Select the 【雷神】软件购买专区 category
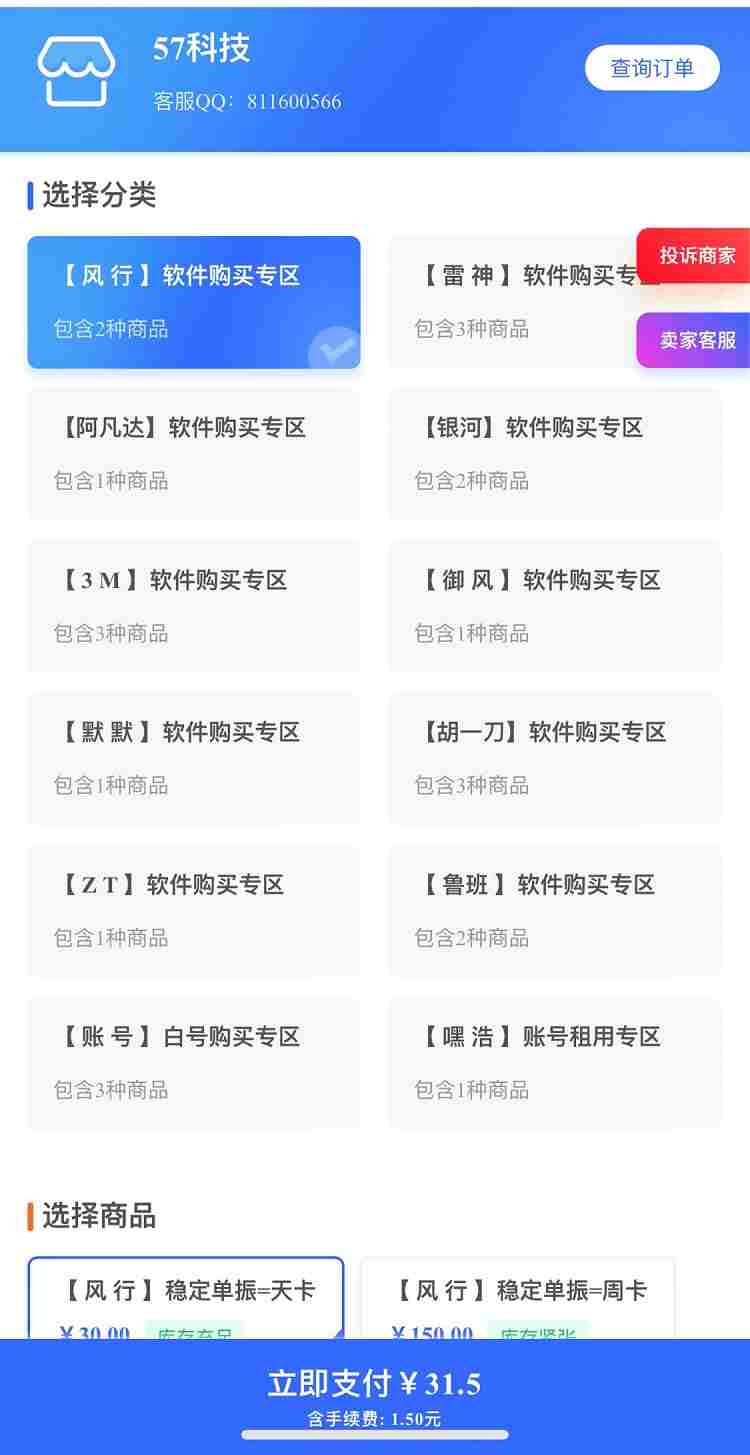The height and width of the screenshot is (1455, 750). 510,302
